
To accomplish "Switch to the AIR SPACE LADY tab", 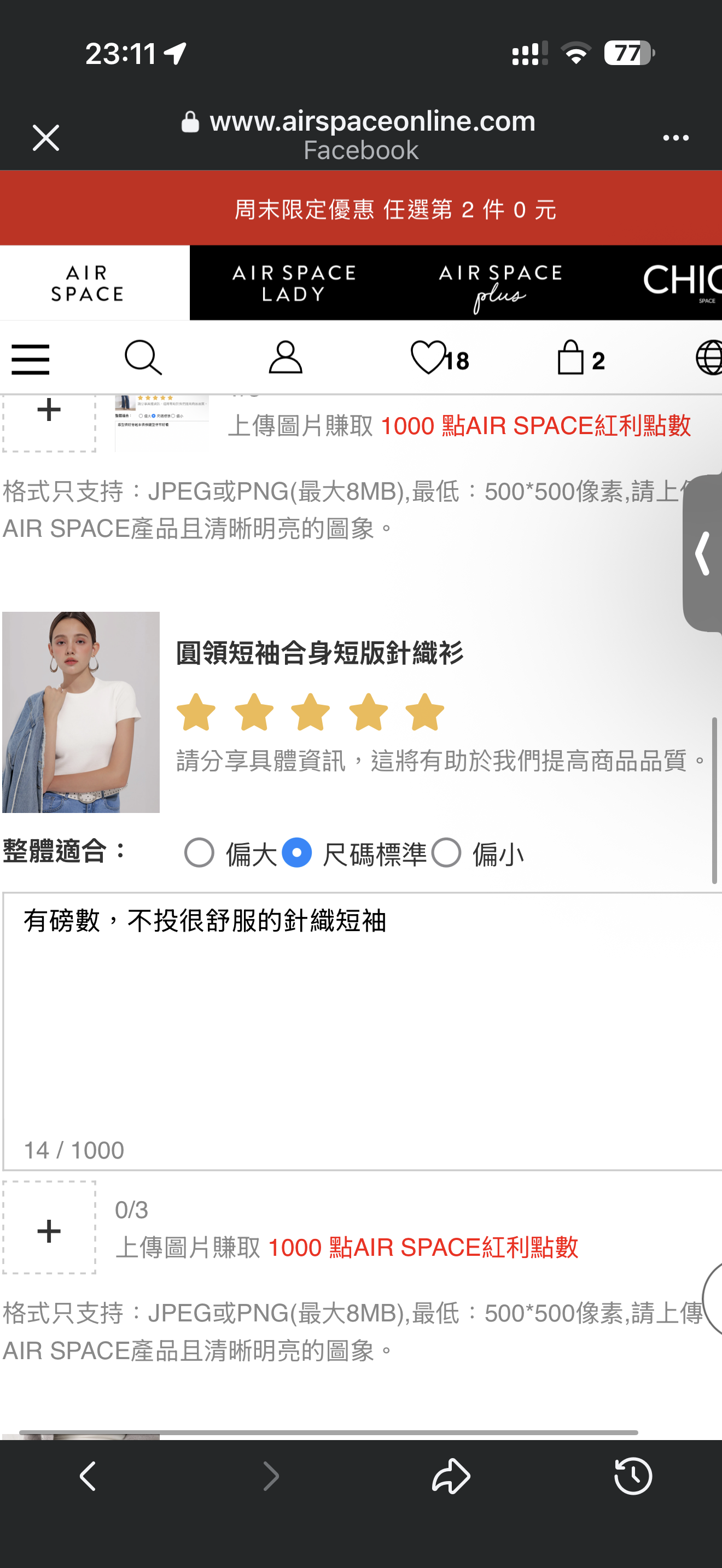I will pyautogui.click(x=293, y=283).
